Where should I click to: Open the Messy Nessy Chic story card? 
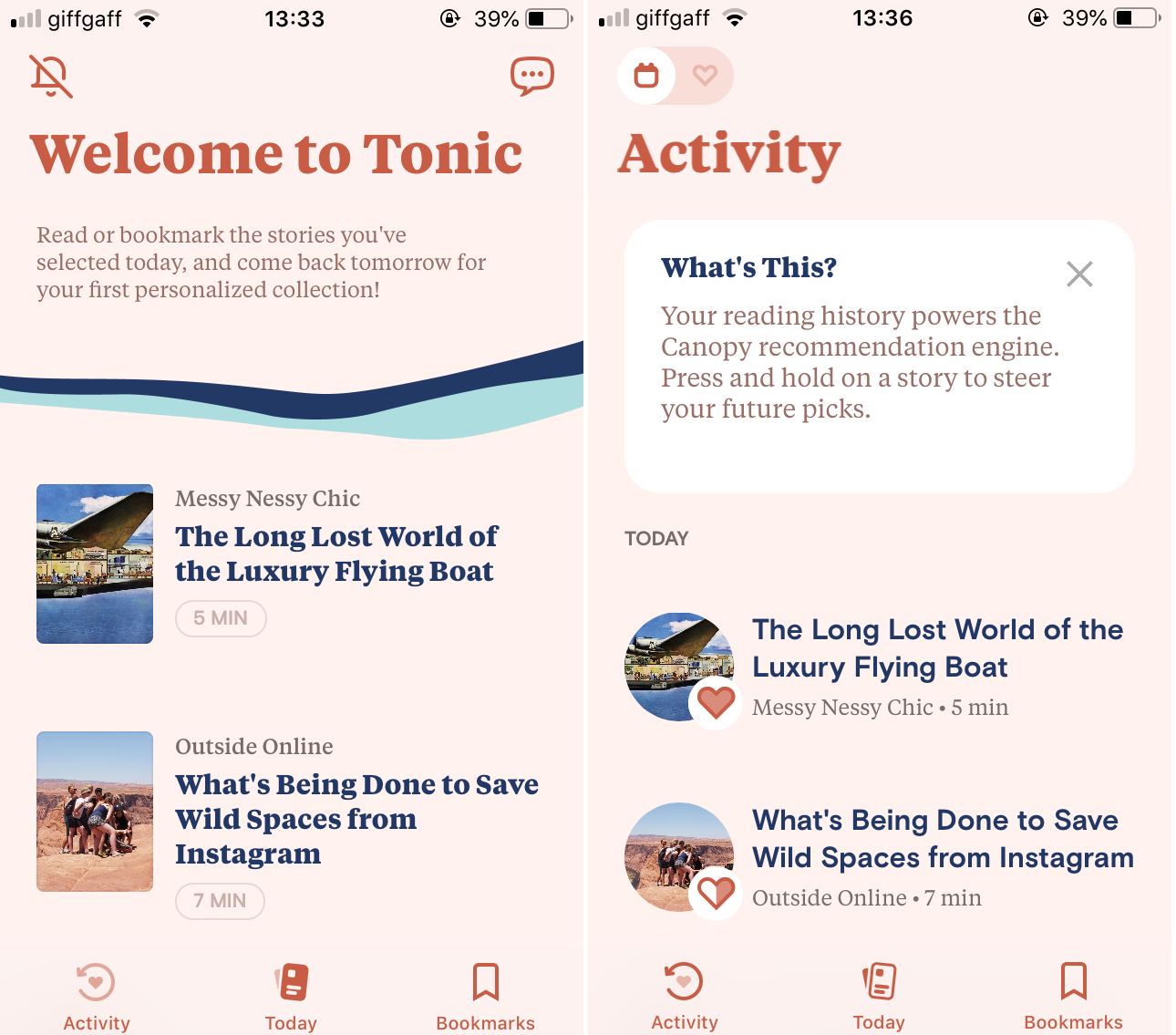point(335,554)
